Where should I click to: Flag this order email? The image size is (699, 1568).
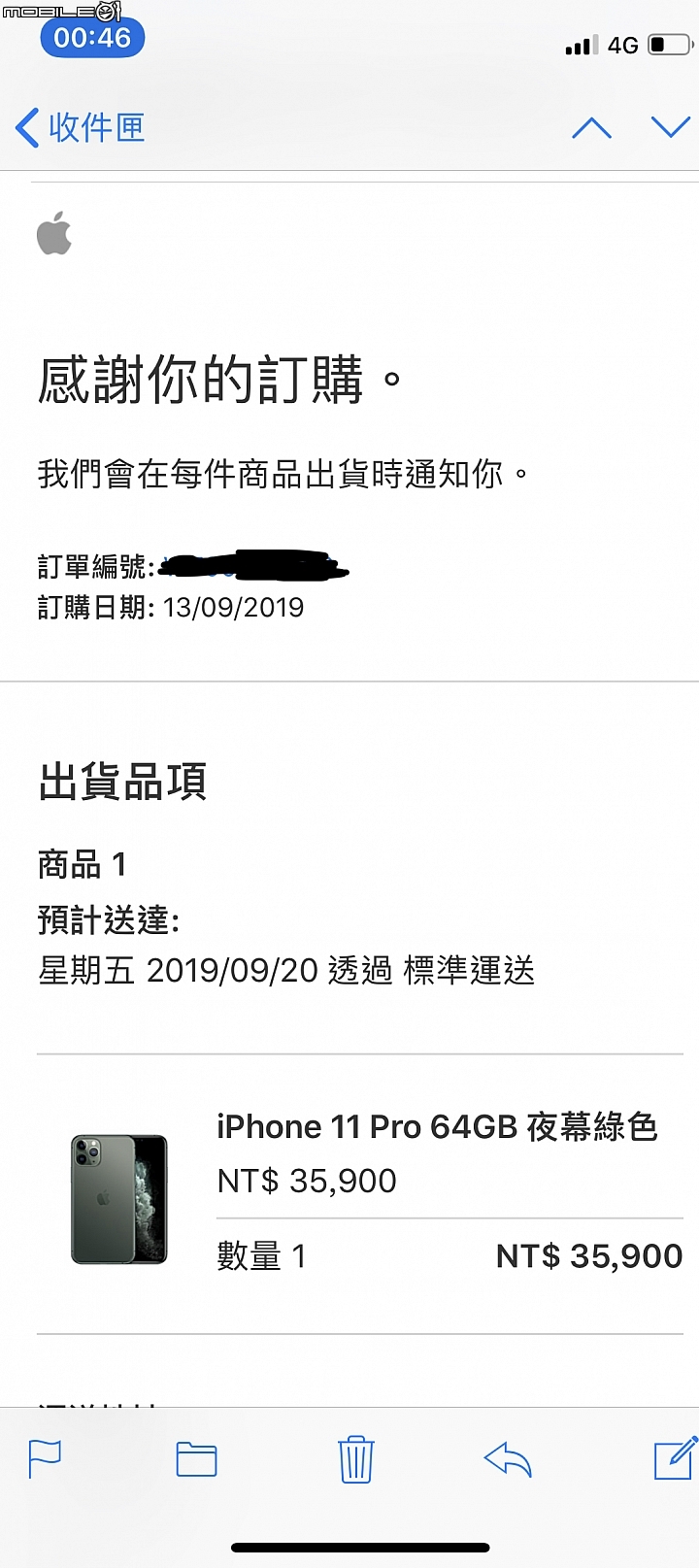click(45, 1458)
